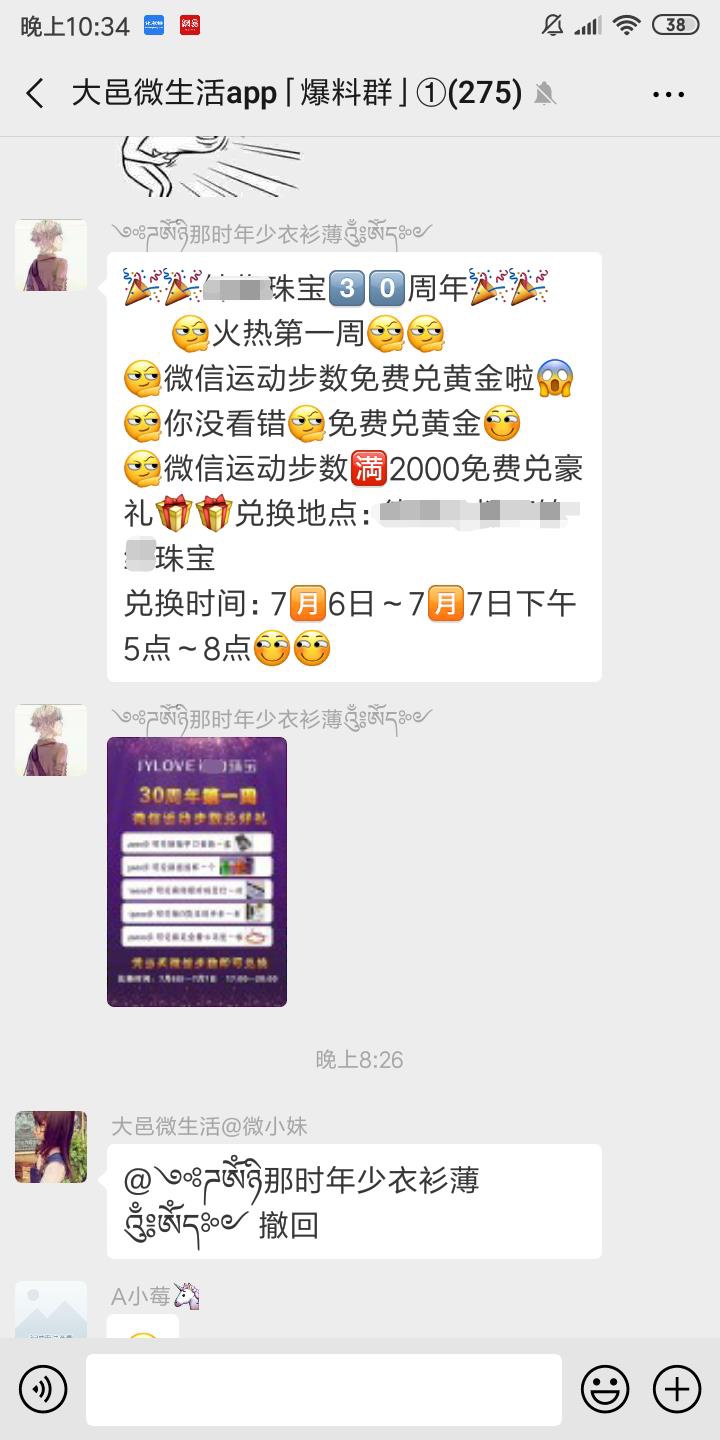Open the group chat overflow menu
720x1440 pixels.
(x=667, y=94)
